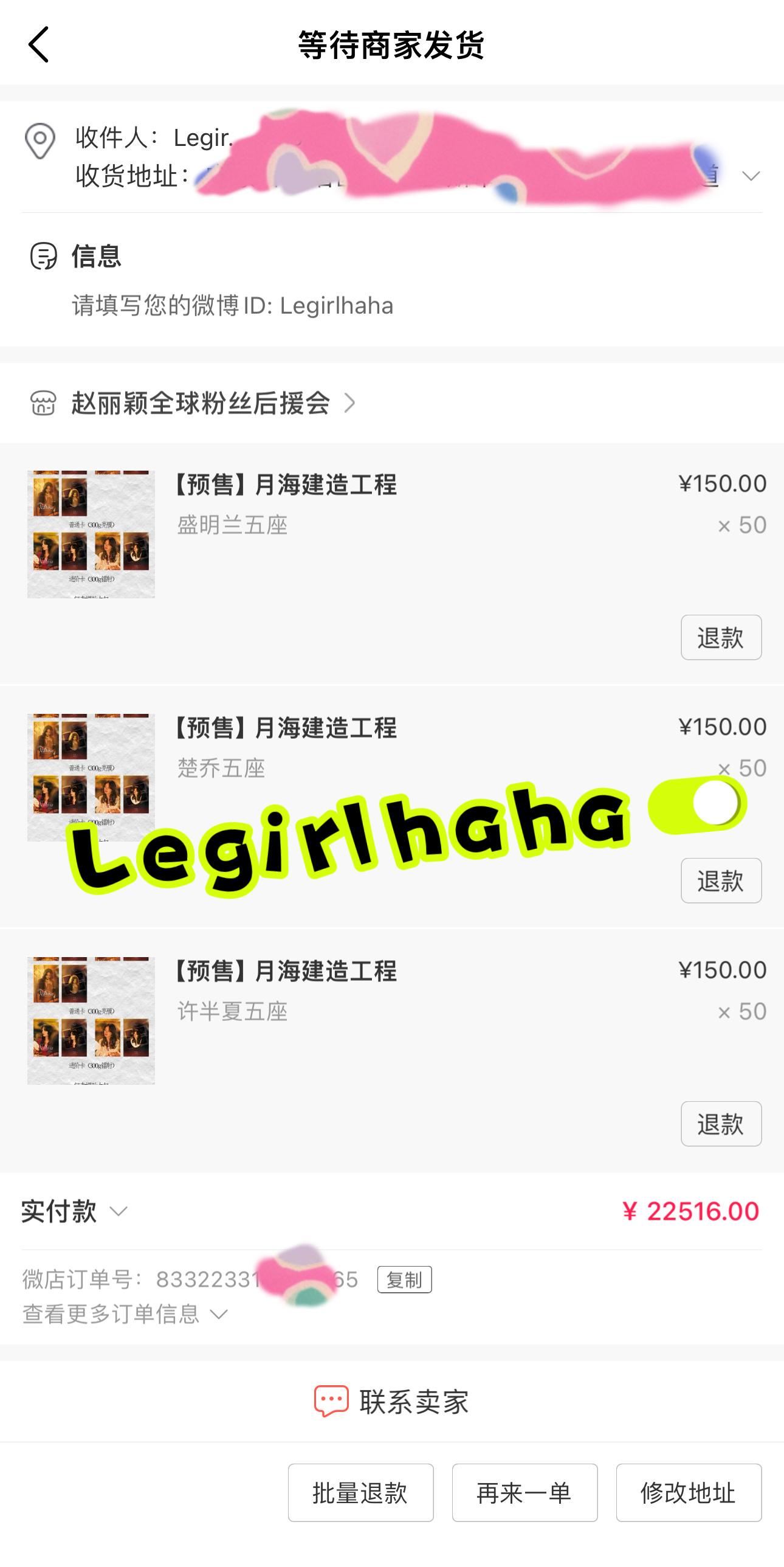This screenshot has height=1567, width=784.
Task: Request refund for the 盛明兰五座 item
Action: pyautogui.click(x=721, y=637)
